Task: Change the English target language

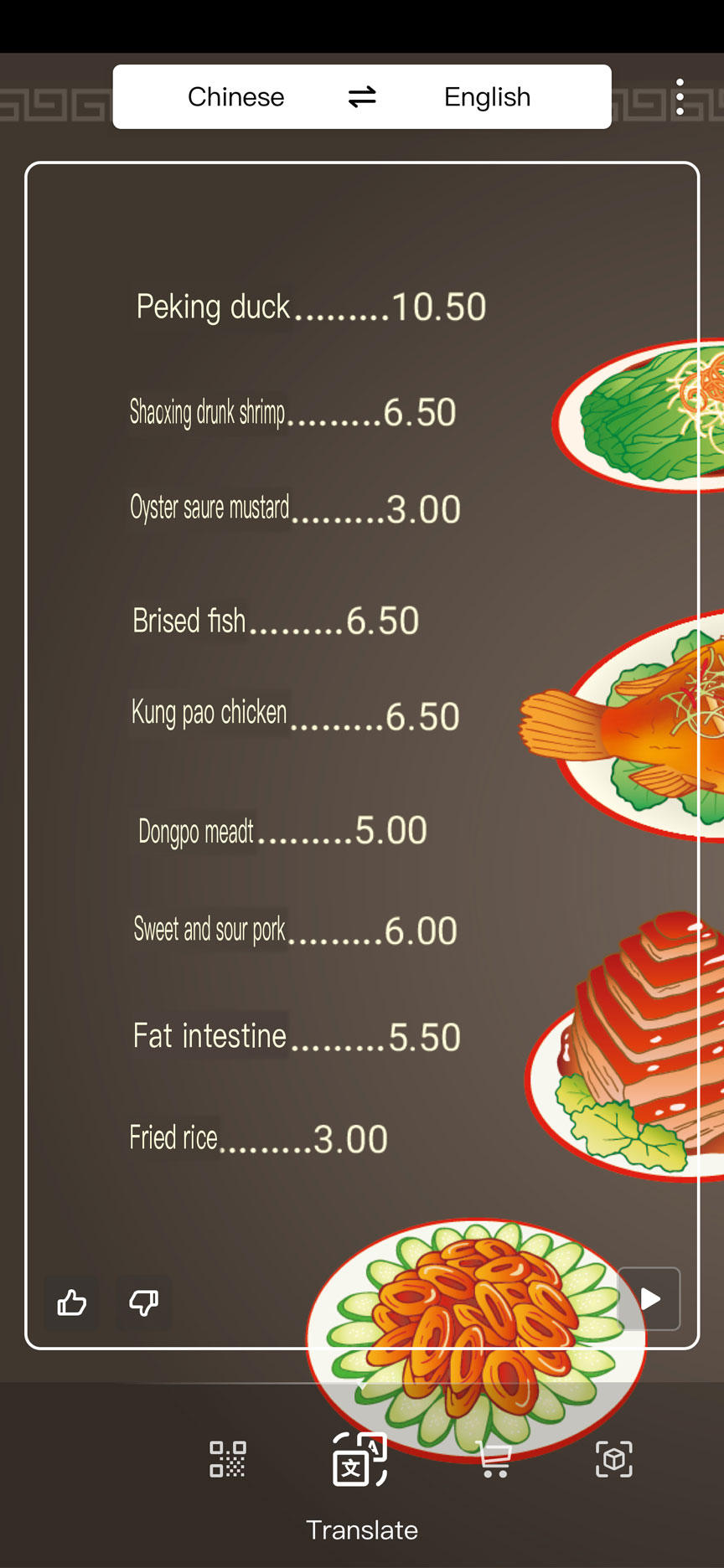Action: (x=487, y=97)
